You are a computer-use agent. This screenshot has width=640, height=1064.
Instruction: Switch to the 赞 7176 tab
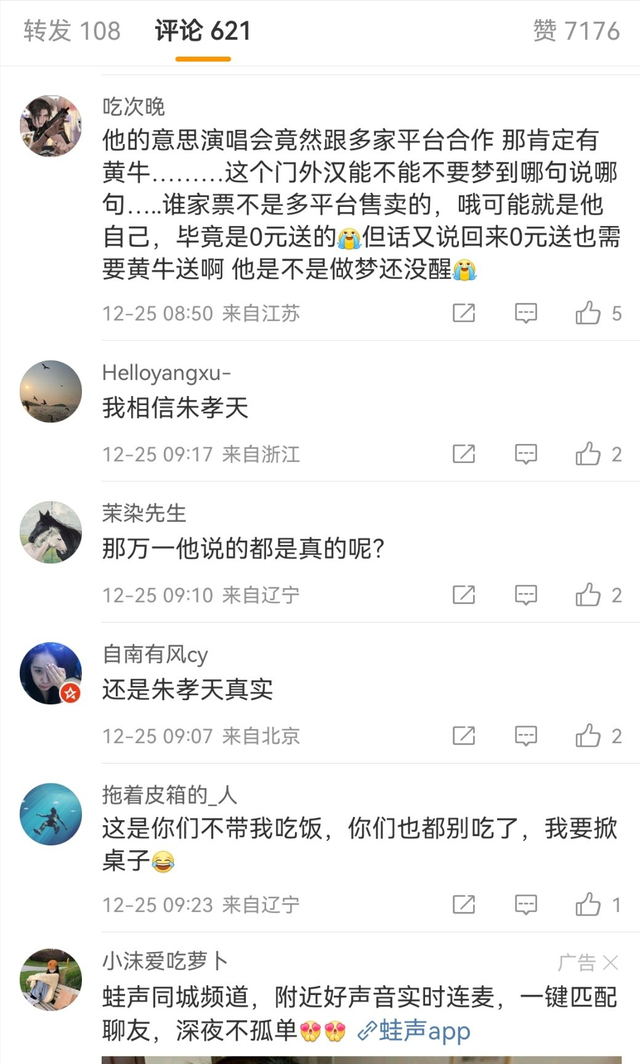click(x=576, y=31)
